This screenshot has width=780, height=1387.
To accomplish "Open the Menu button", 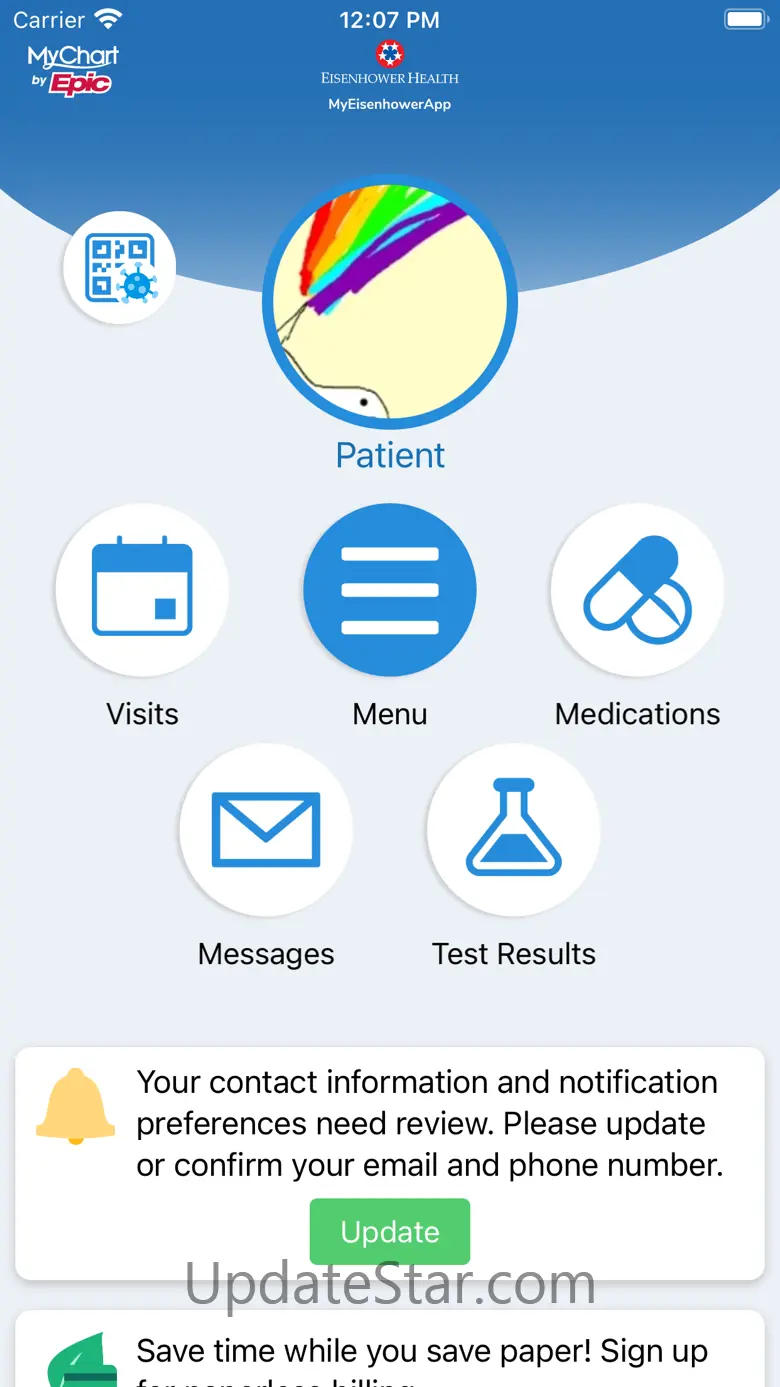I will (x=390, y=590).
